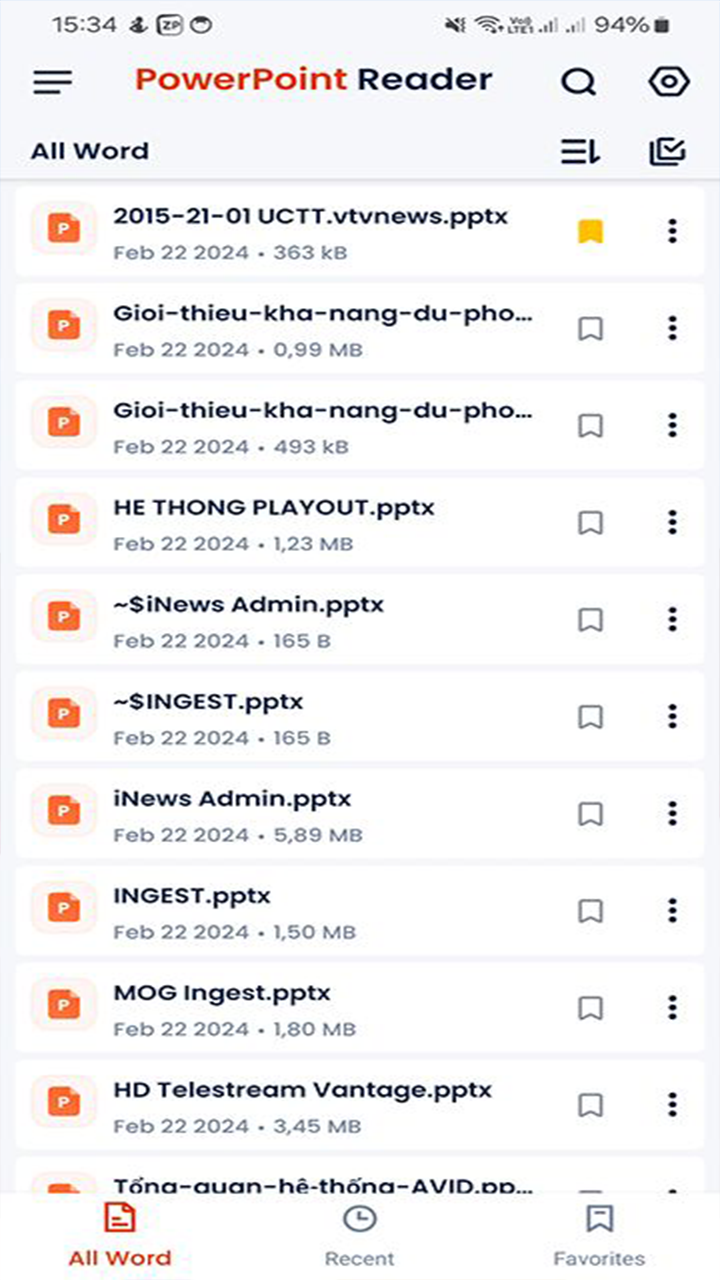The image size is (720, 1280).
Task: Add HD Telestream Vantage.pptx to favorites
Action: pyautogui.click(x=591, y=1105)
